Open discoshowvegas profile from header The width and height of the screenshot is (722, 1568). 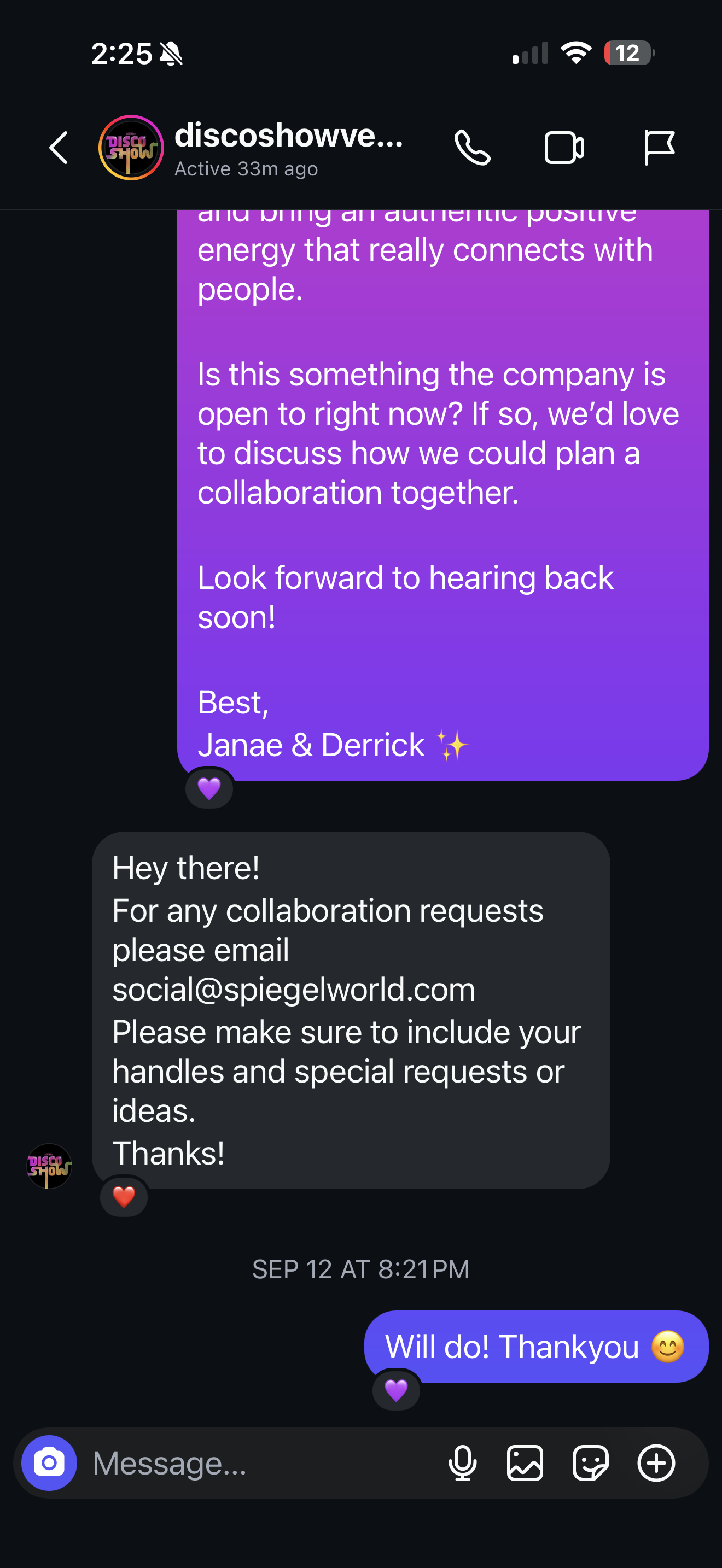(288, 148)
